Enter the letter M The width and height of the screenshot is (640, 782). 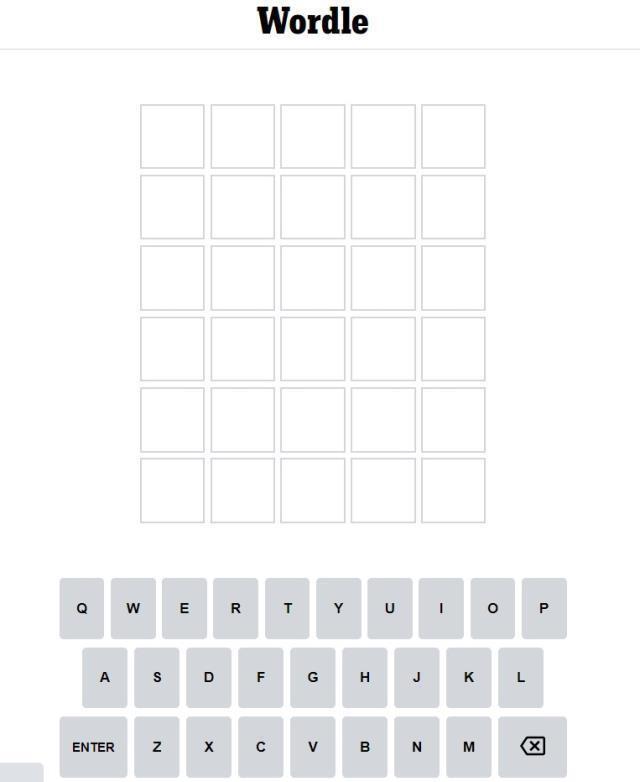(468, 746)
